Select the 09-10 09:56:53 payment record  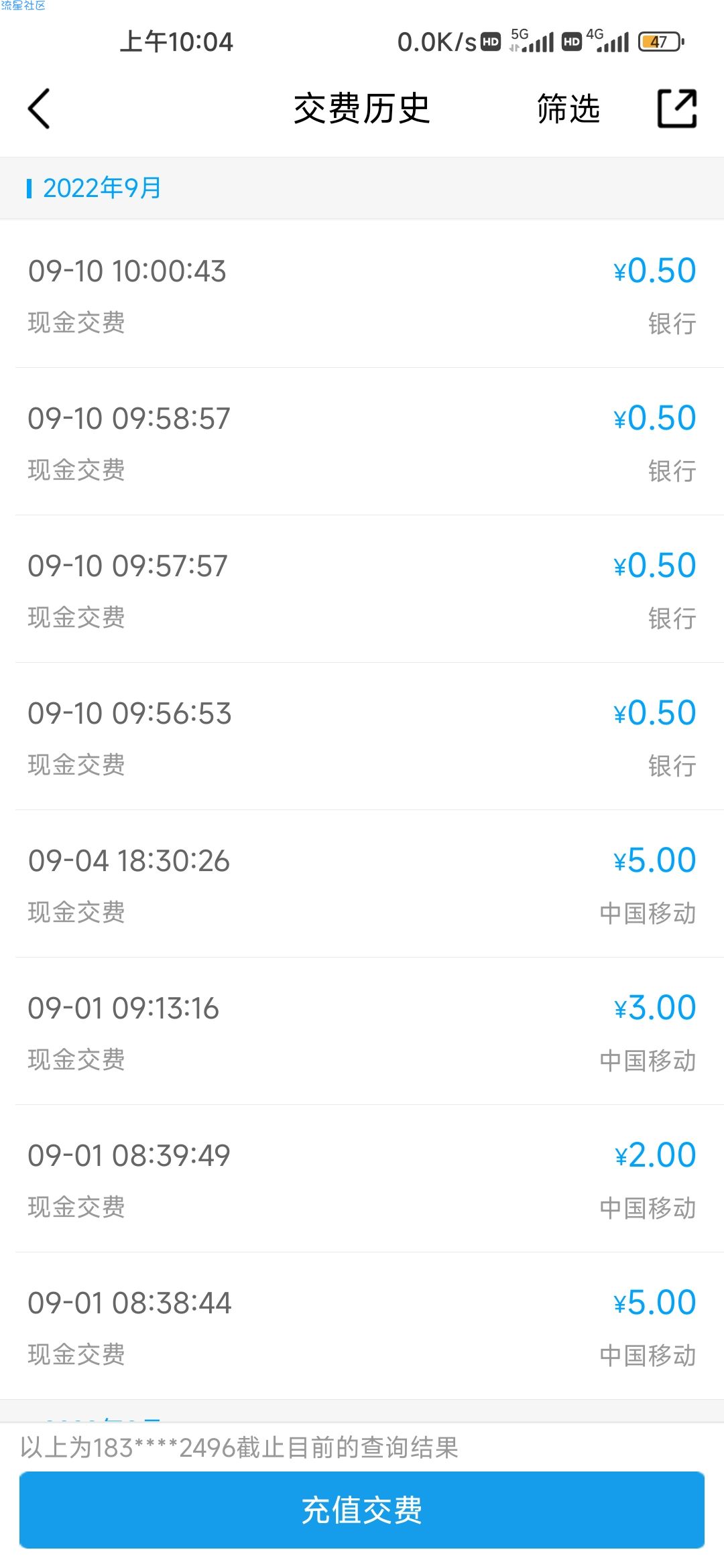pyautogui.click(x=362, y=736)
